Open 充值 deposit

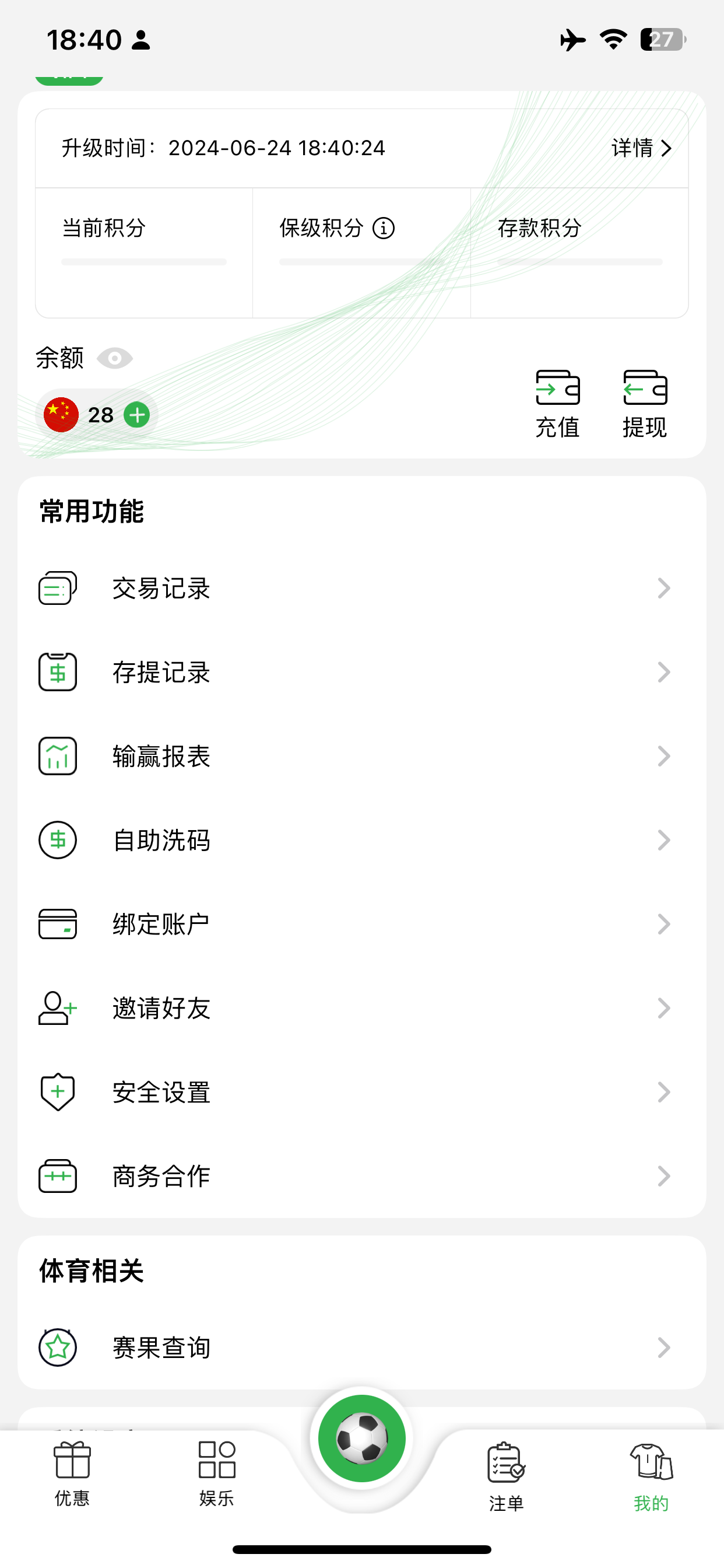click(557, 404)
